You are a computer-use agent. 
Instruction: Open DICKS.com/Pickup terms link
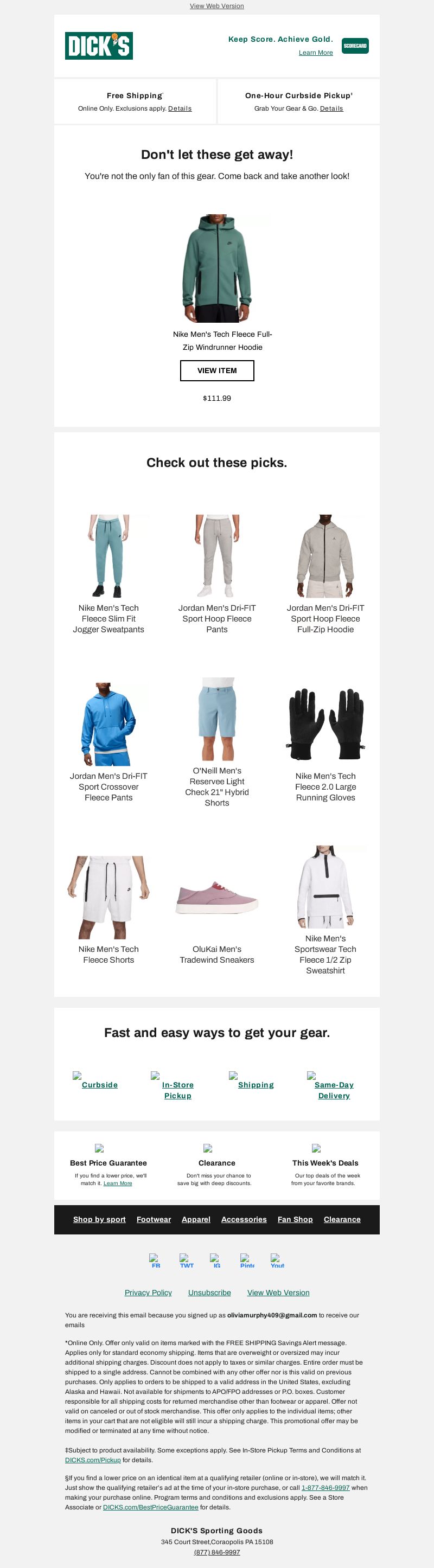[93, 1460]
